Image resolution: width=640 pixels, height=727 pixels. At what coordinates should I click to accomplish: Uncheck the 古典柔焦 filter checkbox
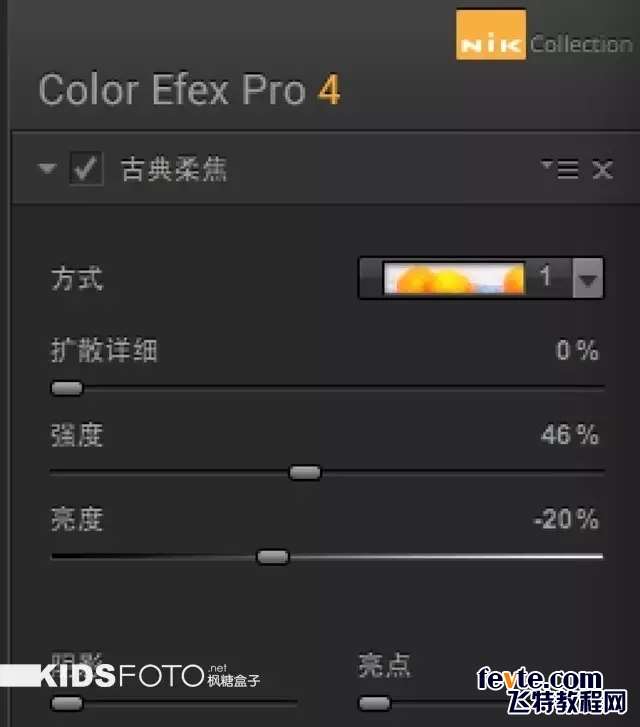[x=85, y=169]
